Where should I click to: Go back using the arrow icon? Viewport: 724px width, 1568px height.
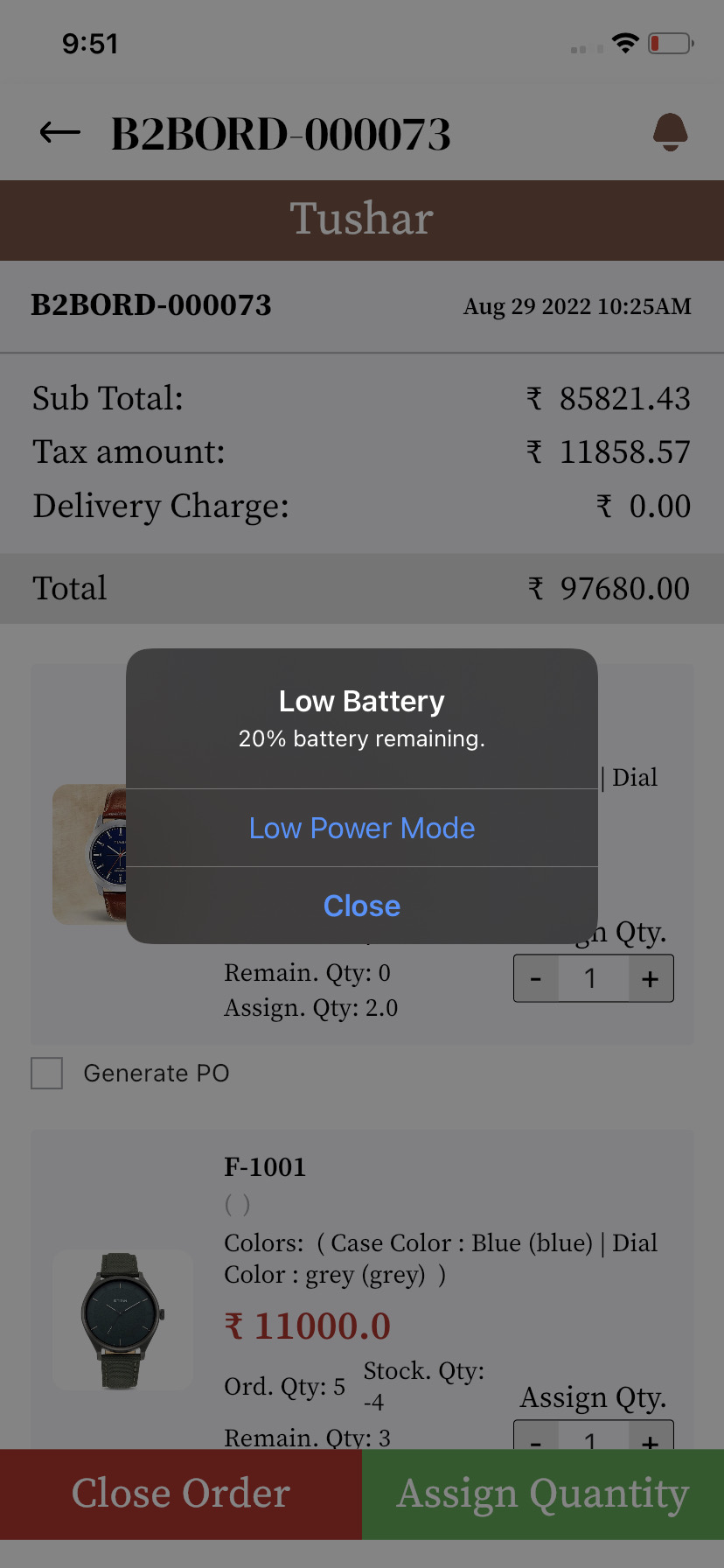coord(60,133)
